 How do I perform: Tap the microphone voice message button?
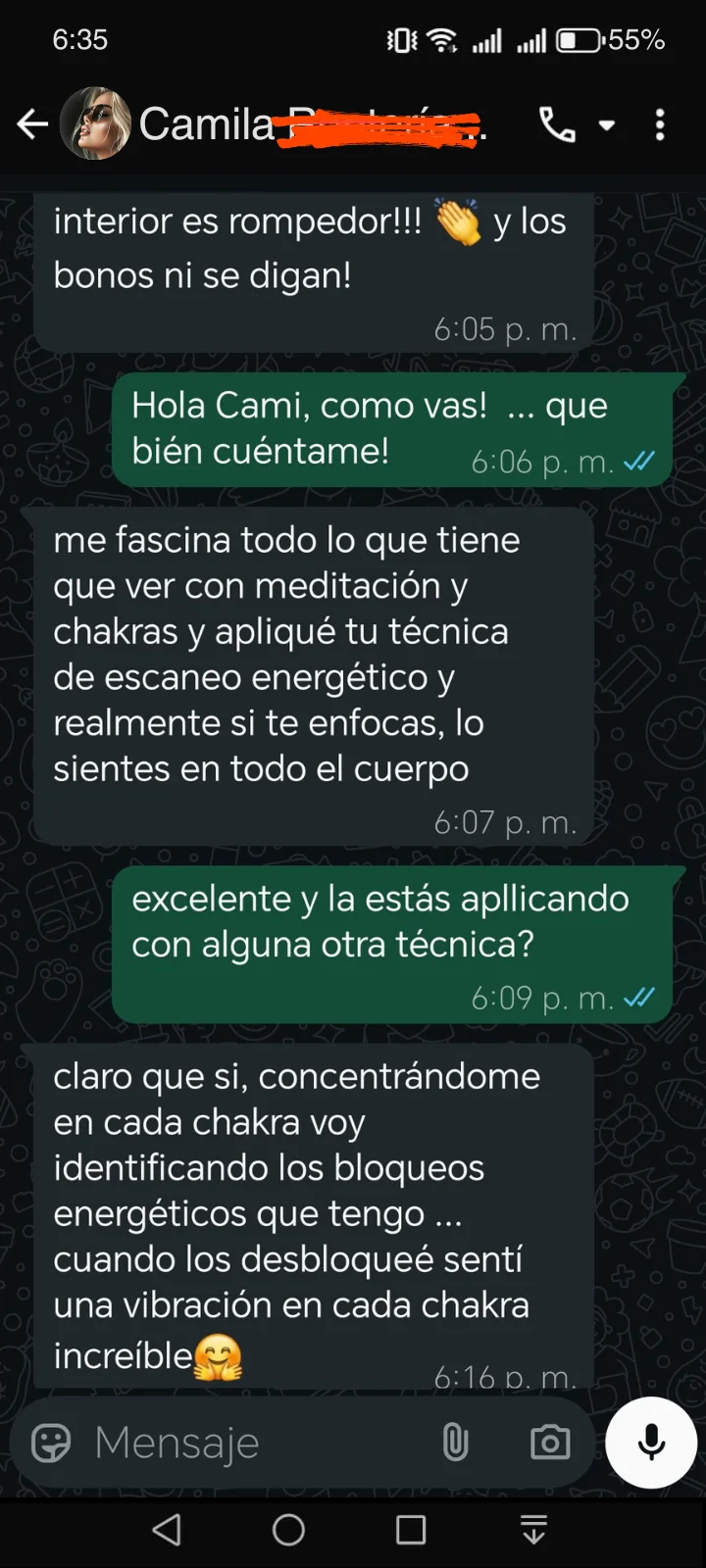click(651, 1443)
